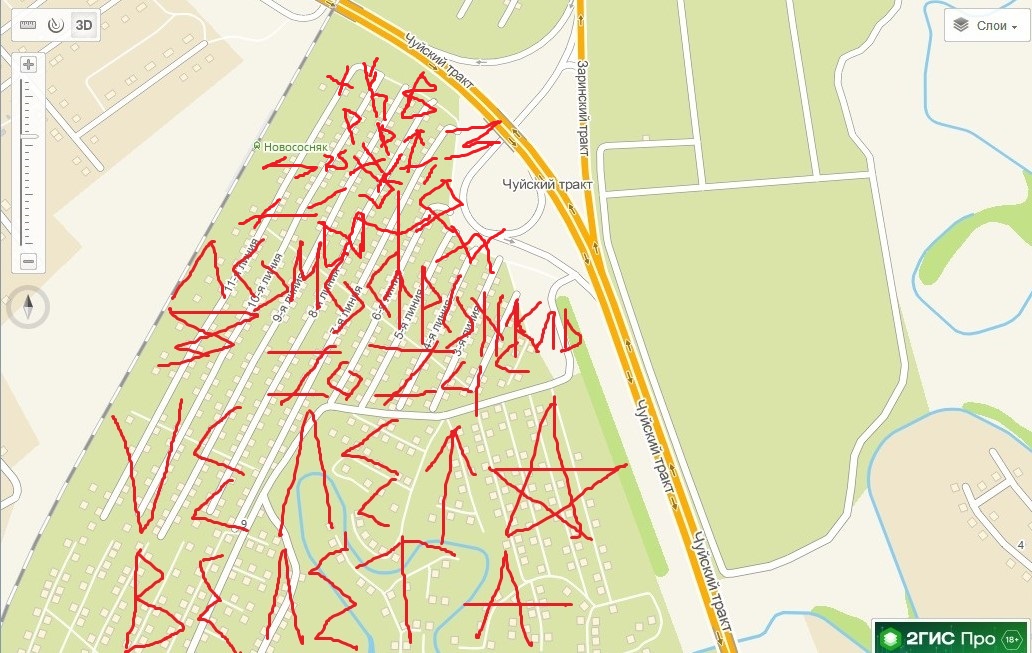Zoom out with the minus button

pos(28,261)
